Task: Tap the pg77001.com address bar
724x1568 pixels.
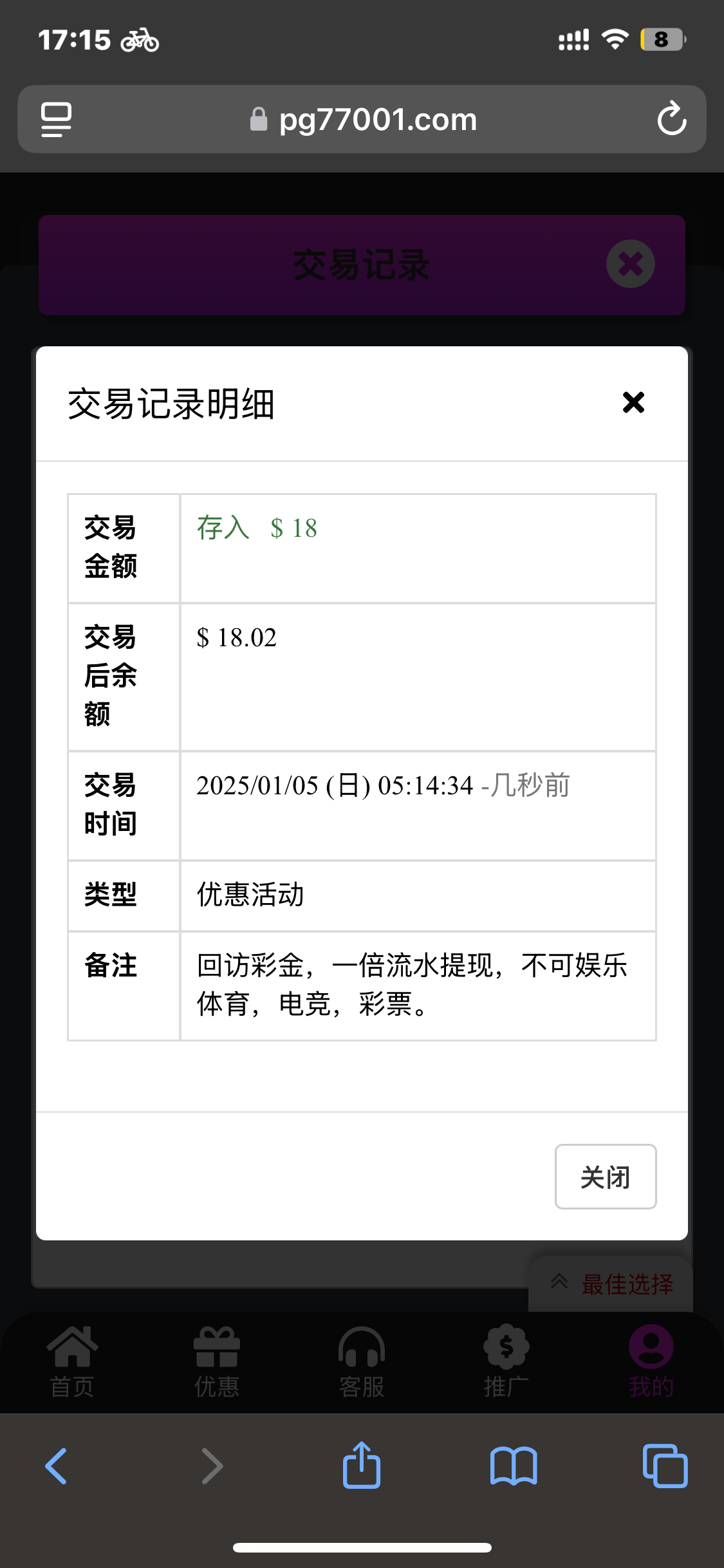Action: click(x=362, y=120)
